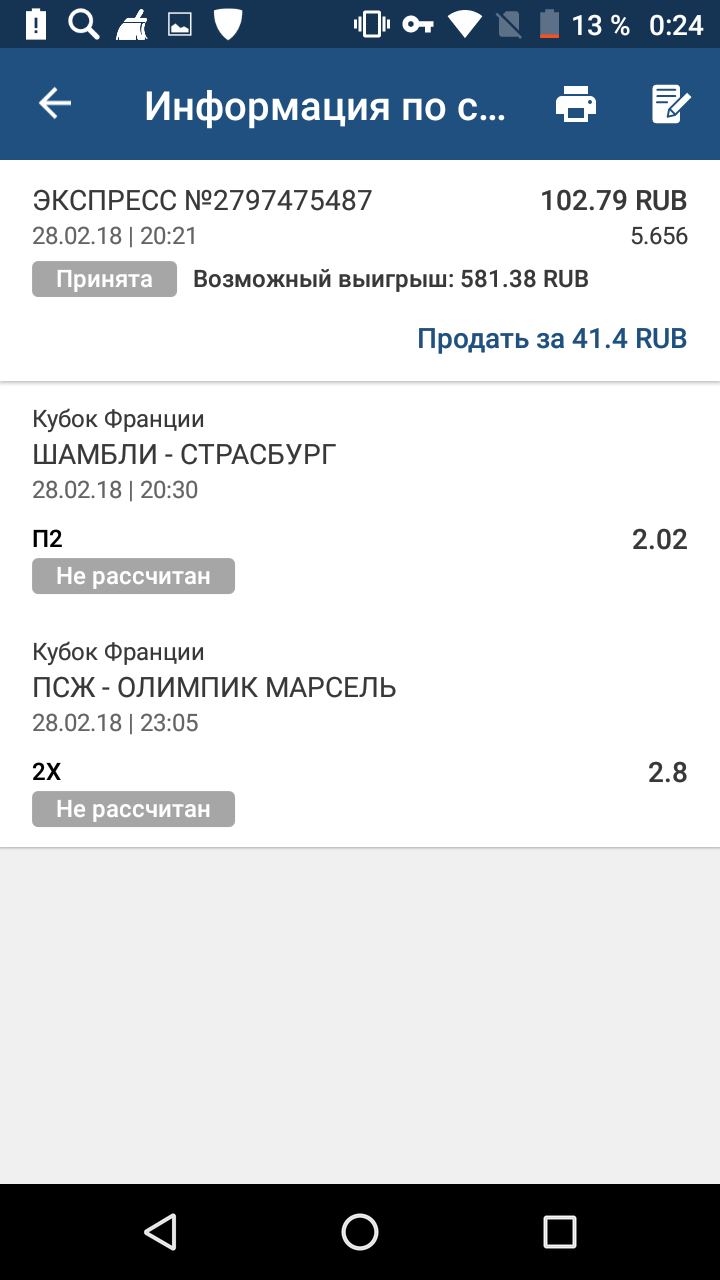
Task: Open printing via the printer icon
Action: [x=575, y=103]
